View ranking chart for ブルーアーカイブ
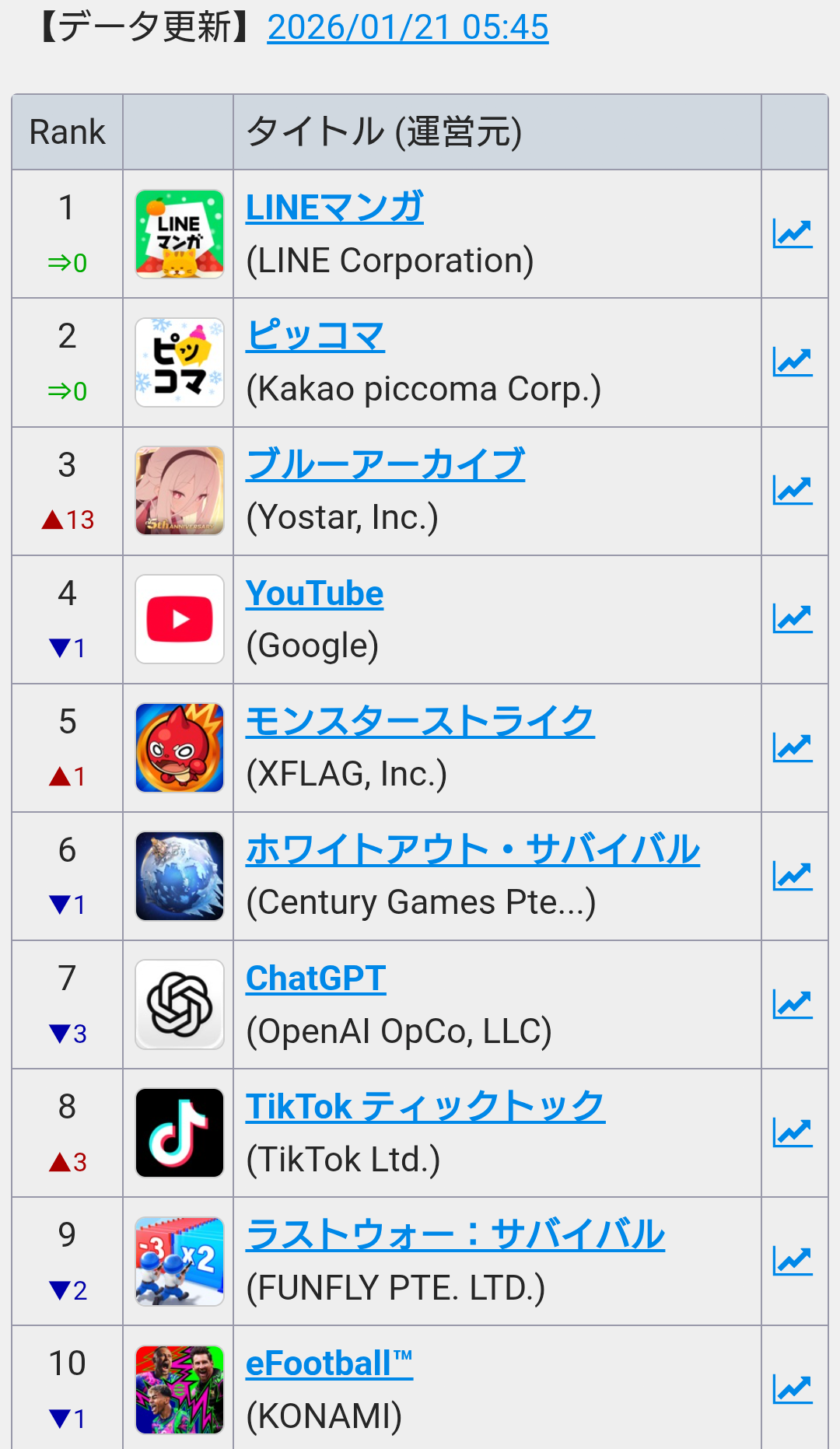 [x=793, y=490]
